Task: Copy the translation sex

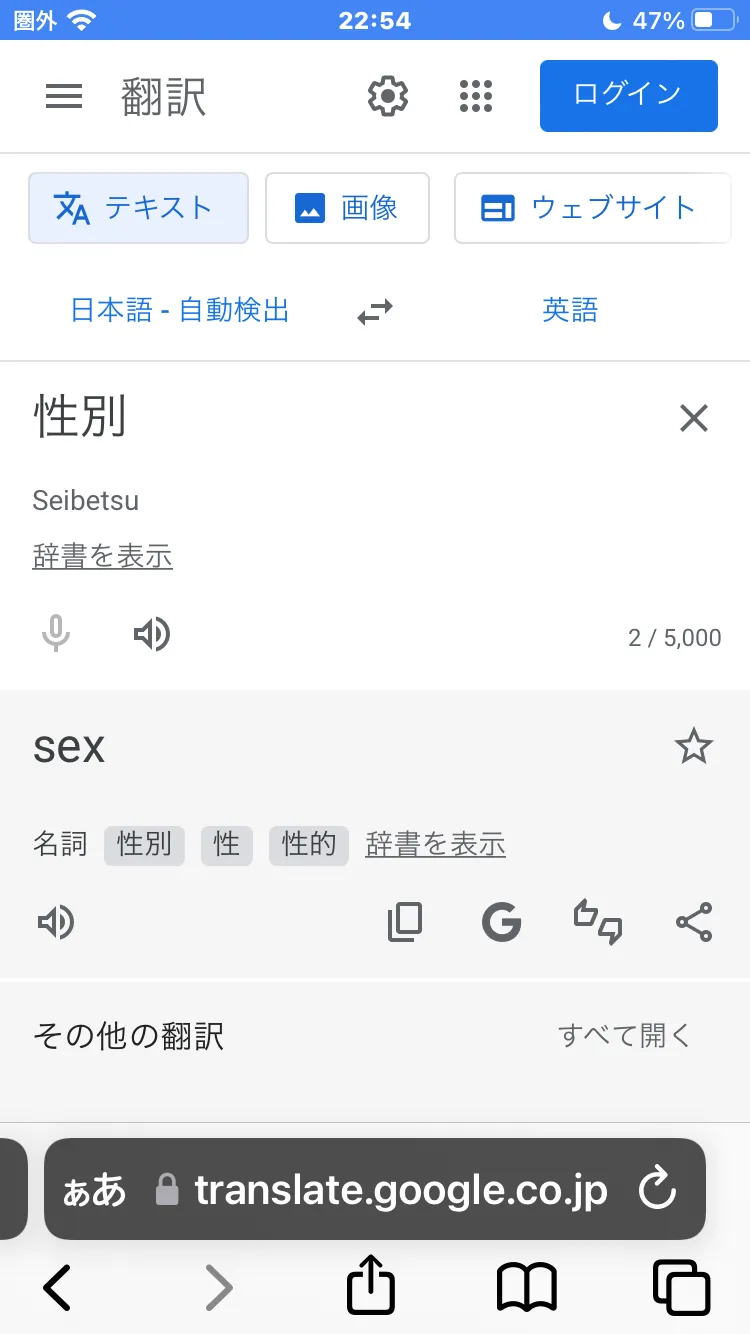Action: tap(405, 922)
